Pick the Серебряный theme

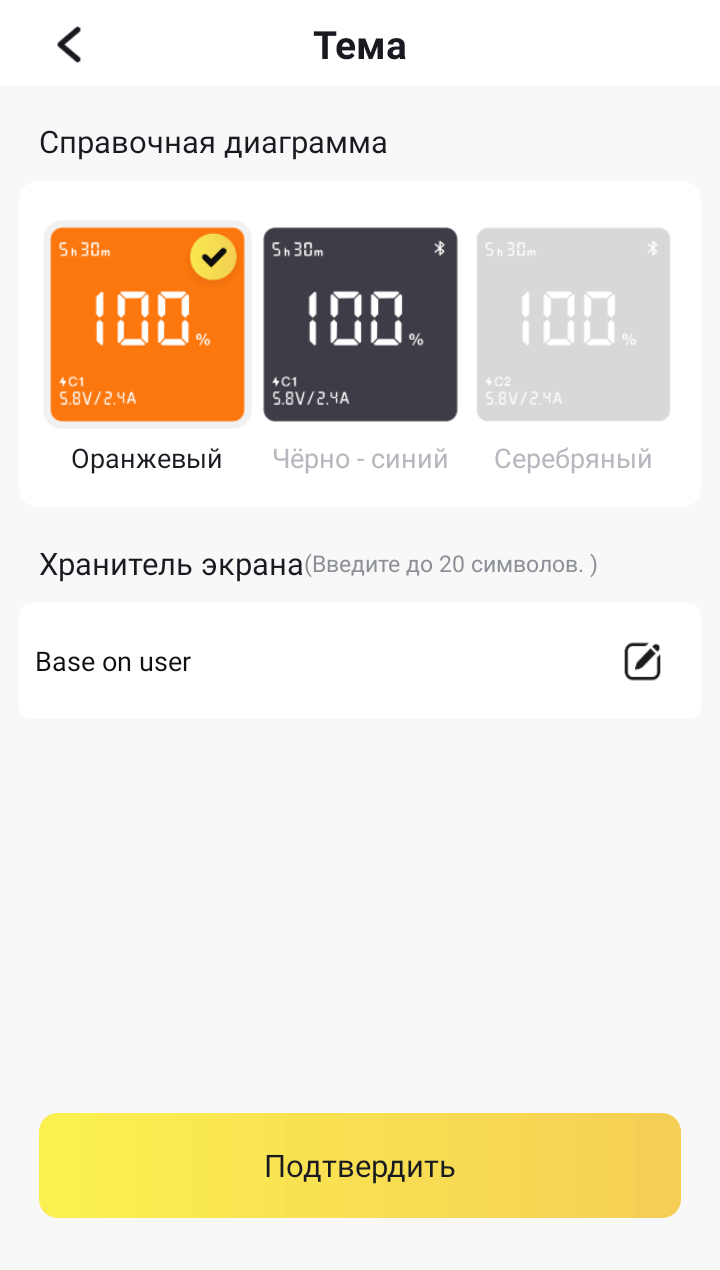573,325
